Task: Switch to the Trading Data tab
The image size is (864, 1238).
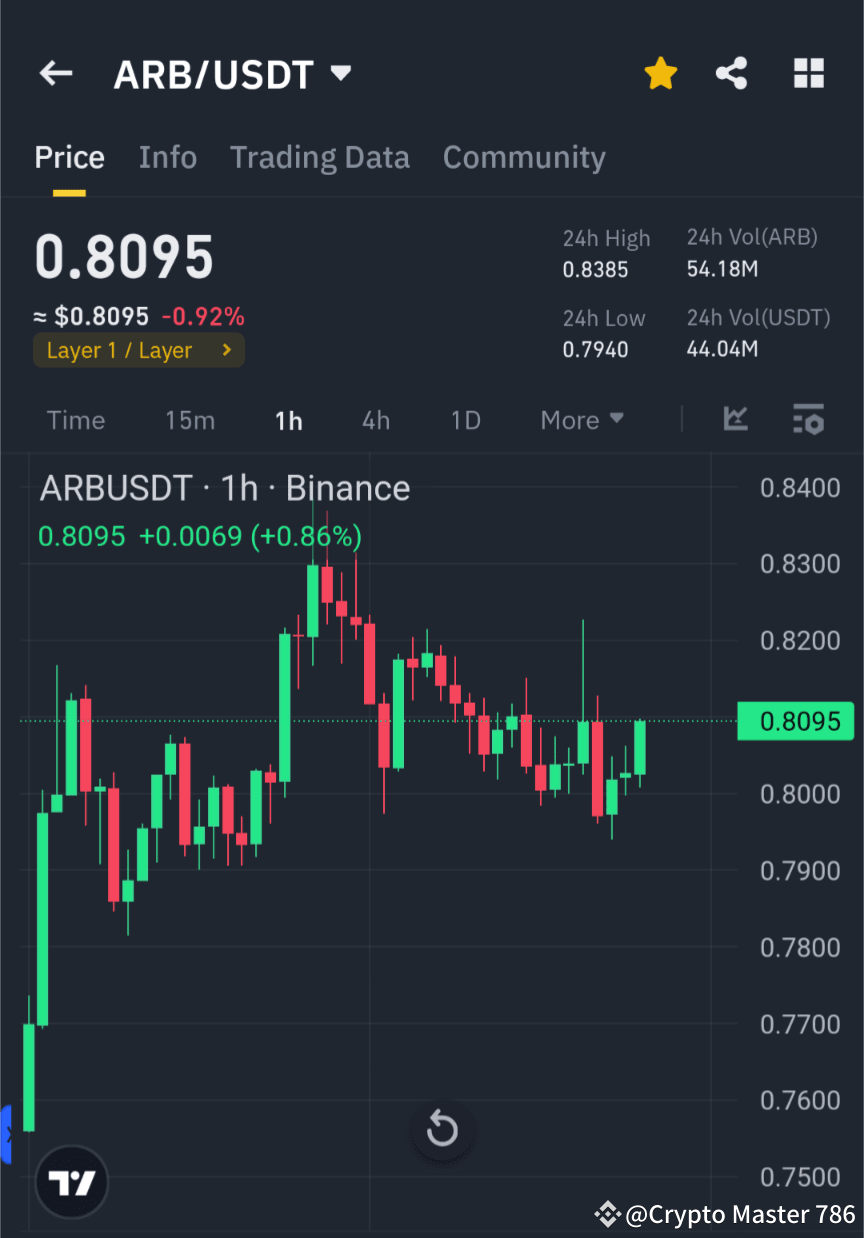Action: click(320, 157)
